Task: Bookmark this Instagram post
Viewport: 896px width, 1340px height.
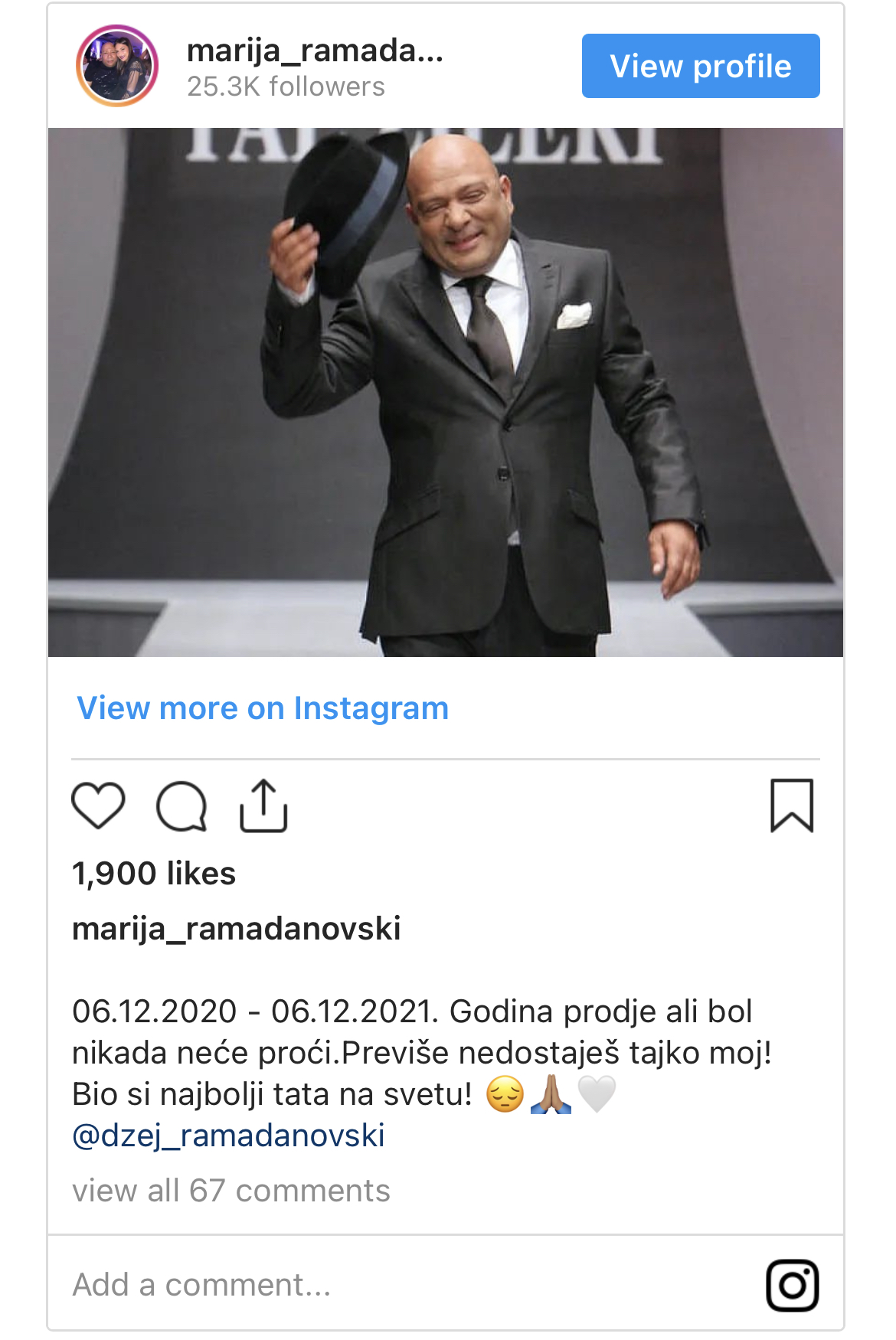Action: (792, 806)
